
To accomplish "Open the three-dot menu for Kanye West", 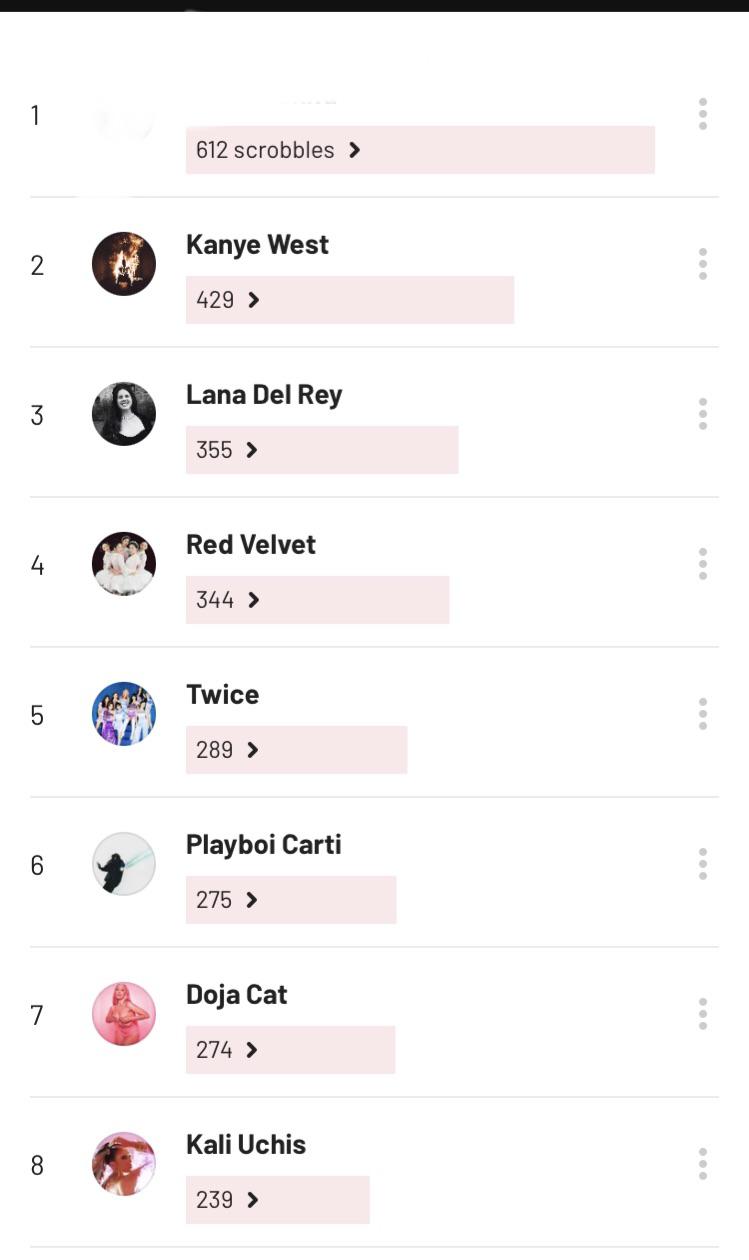I will point(702,264).
